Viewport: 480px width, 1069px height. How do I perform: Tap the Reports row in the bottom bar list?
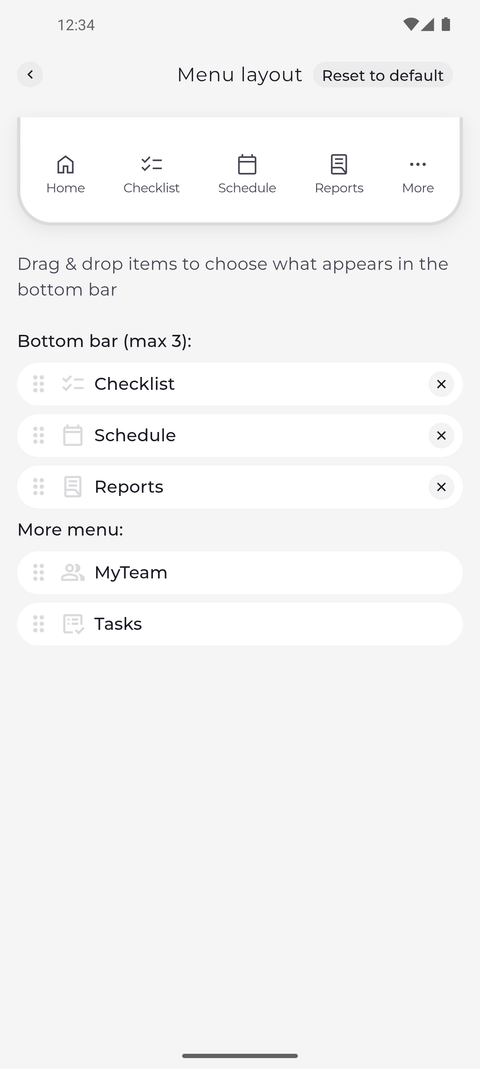pyautogui.click(x=240, y=487)
